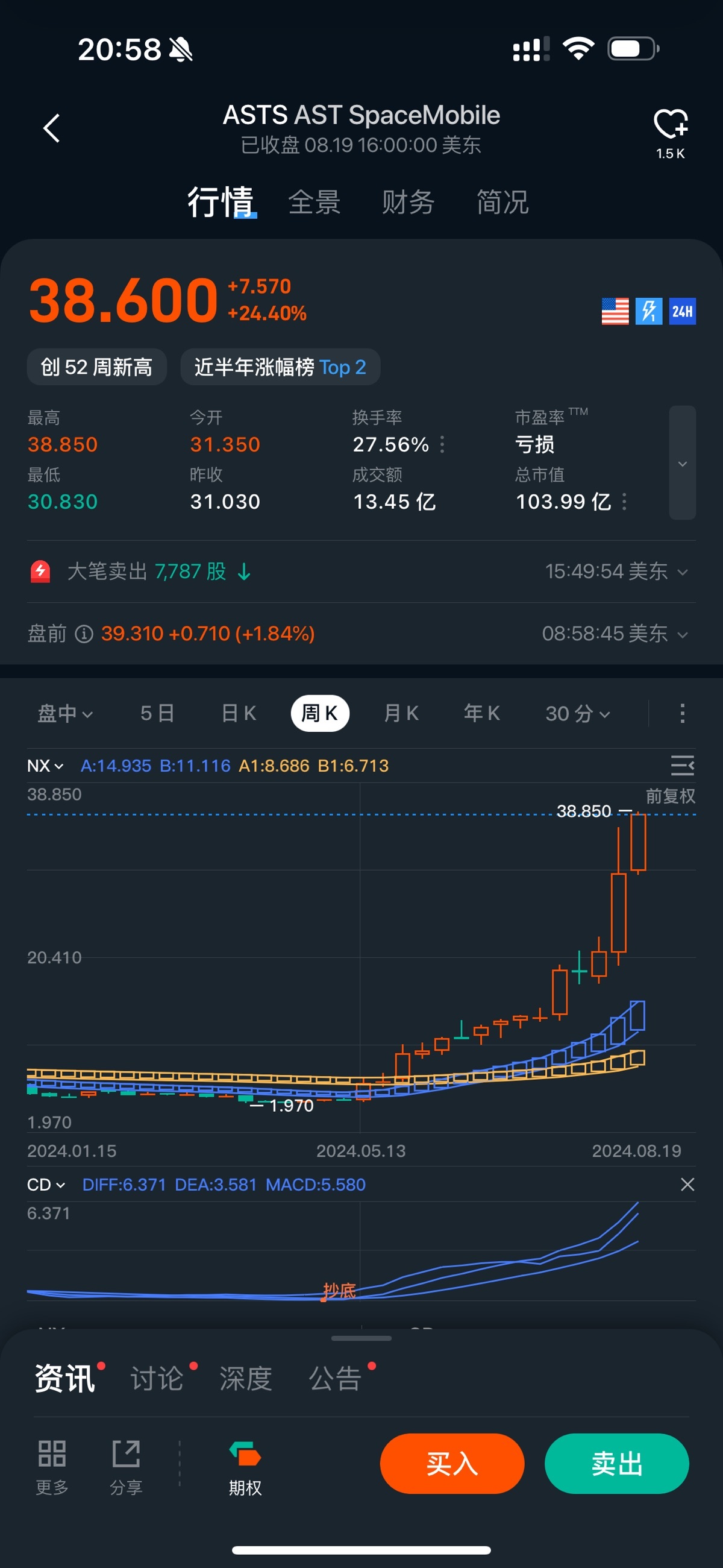Screen dimensions: 723x1568
Task: Close the CD indicator sub-chart
Action: click(687, 1185)
